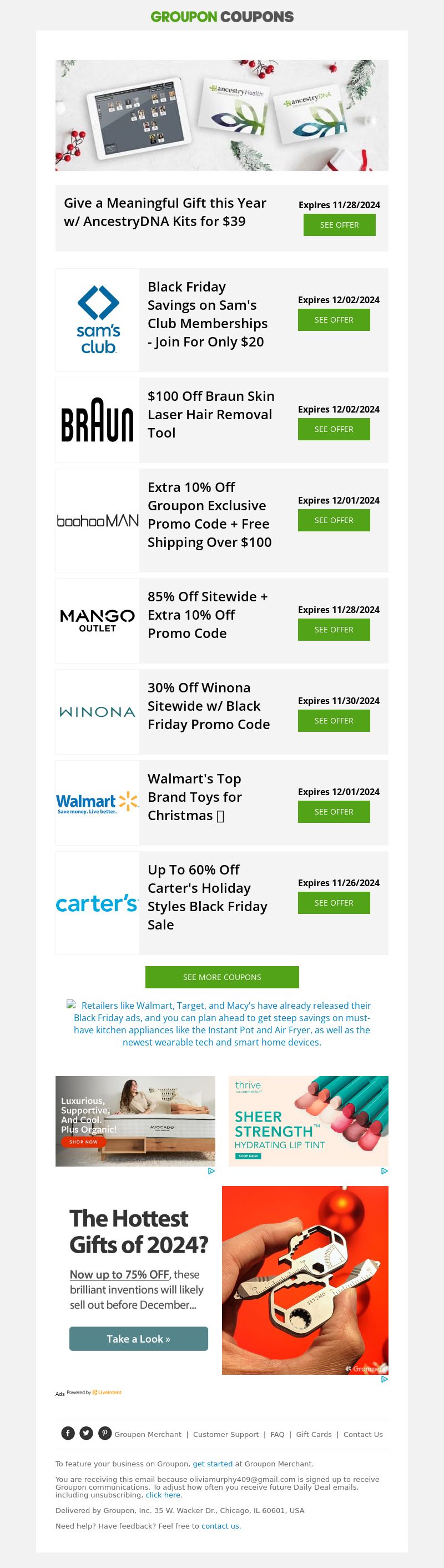
Task: Open the Avocado mattress ad
Action: tap(135, 1121)
